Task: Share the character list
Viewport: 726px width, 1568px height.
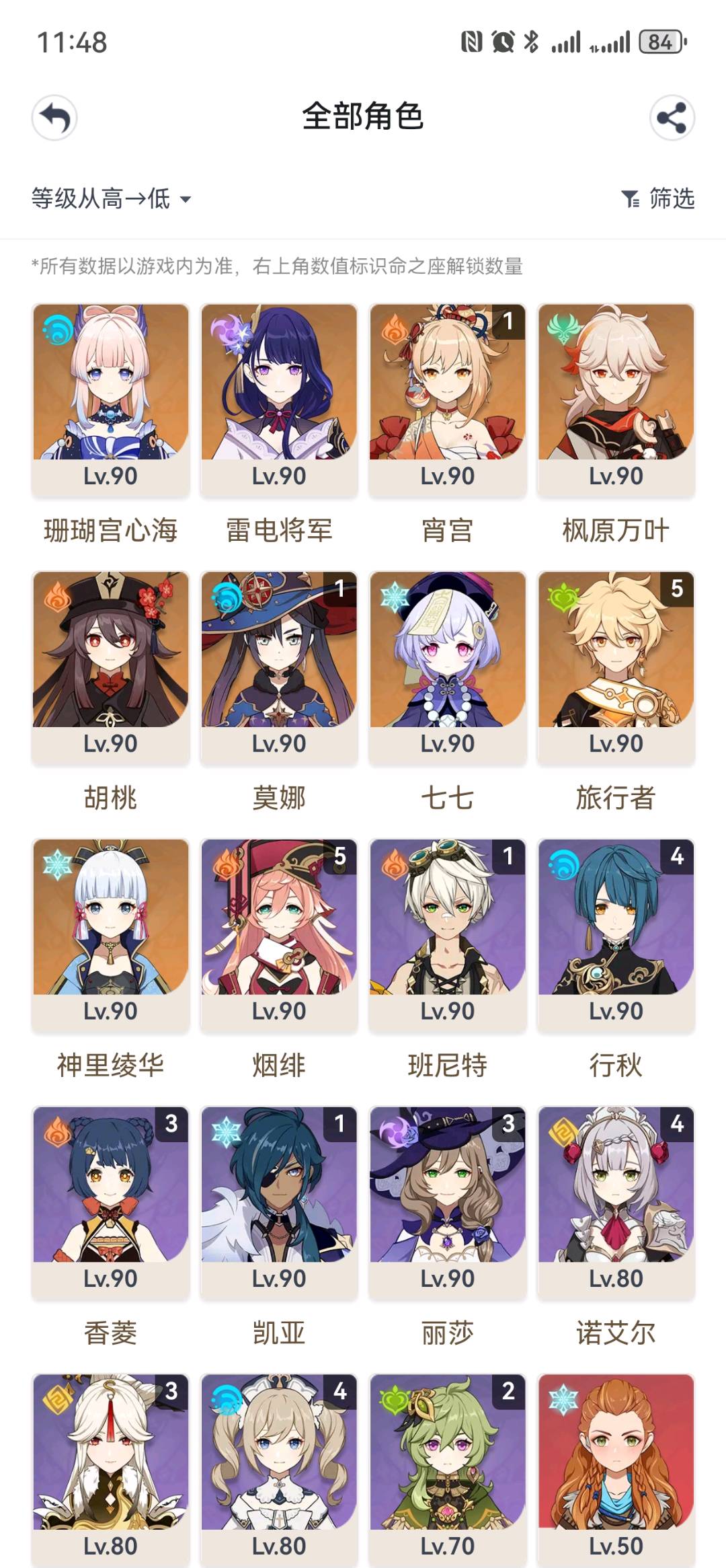Action: (x=672, y=118)
